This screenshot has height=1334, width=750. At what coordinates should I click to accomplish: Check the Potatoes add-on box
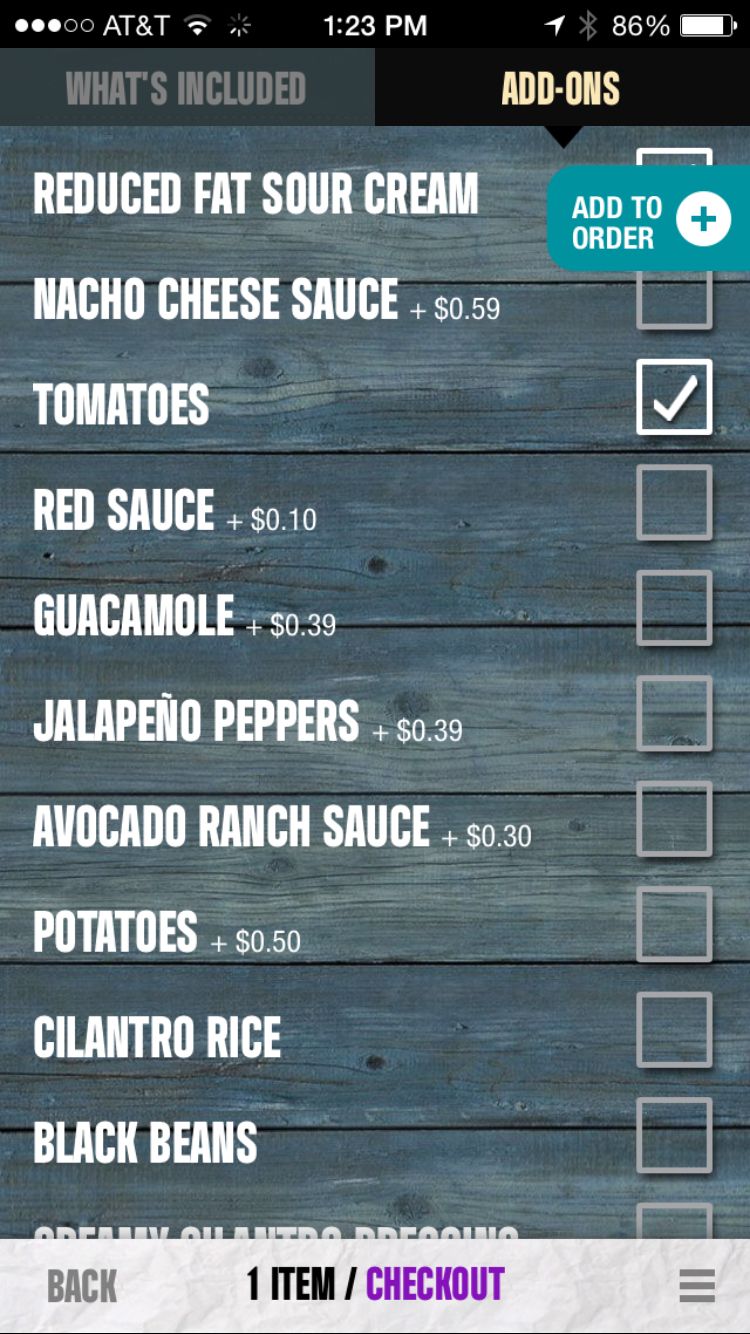[675, 925]
